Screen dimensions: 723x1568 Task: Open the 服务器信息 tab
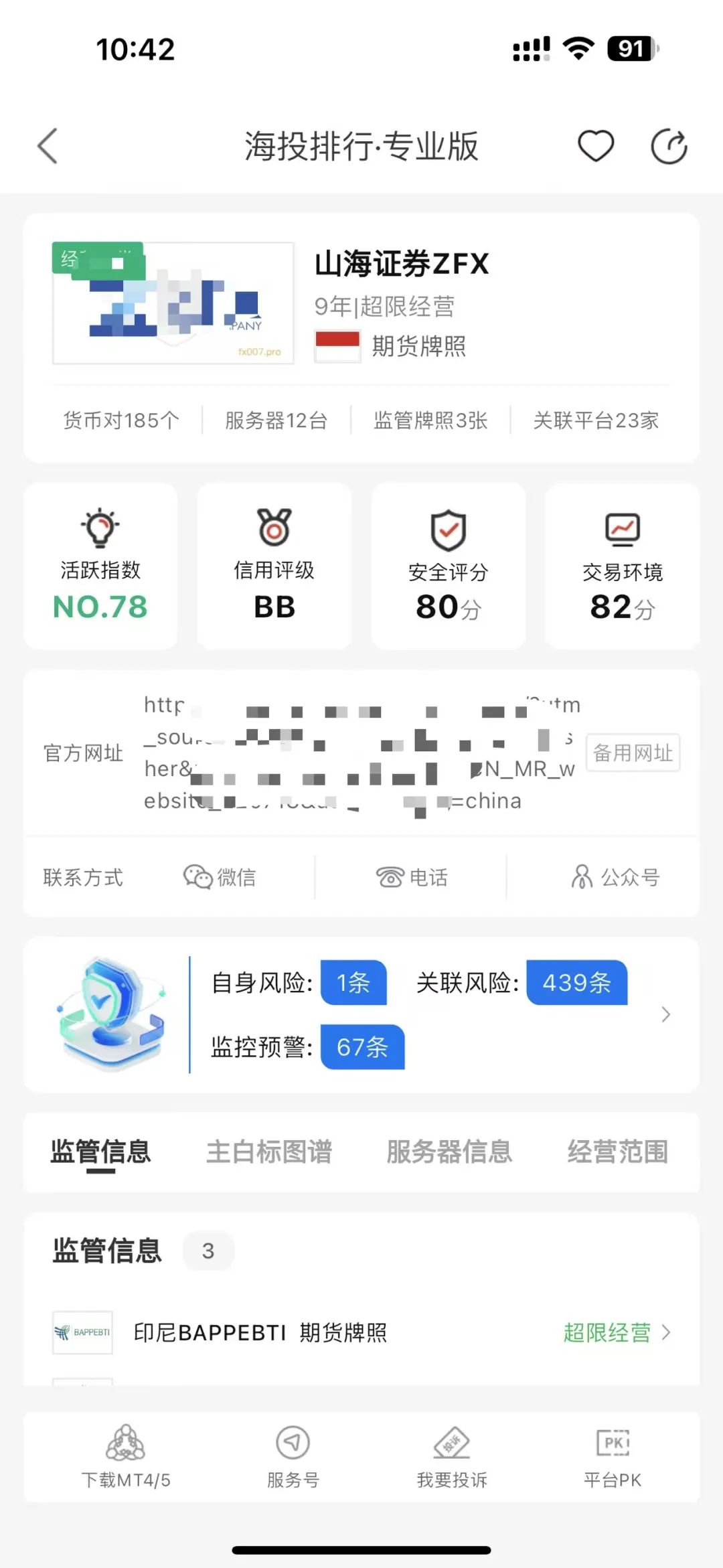click(x=449, y=1153)
